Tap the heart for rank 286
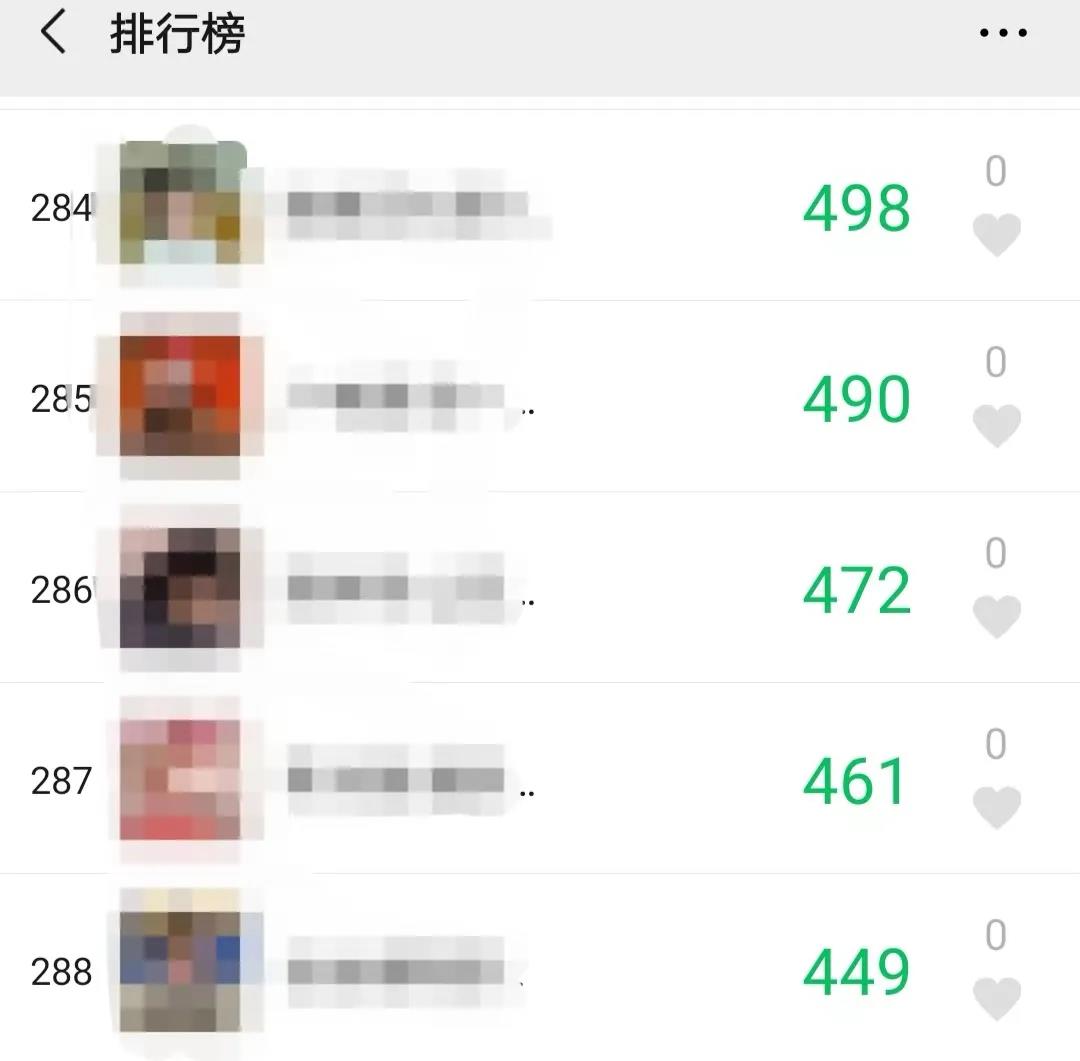Screen dimensions: 1080x1061 coord(996,617)
